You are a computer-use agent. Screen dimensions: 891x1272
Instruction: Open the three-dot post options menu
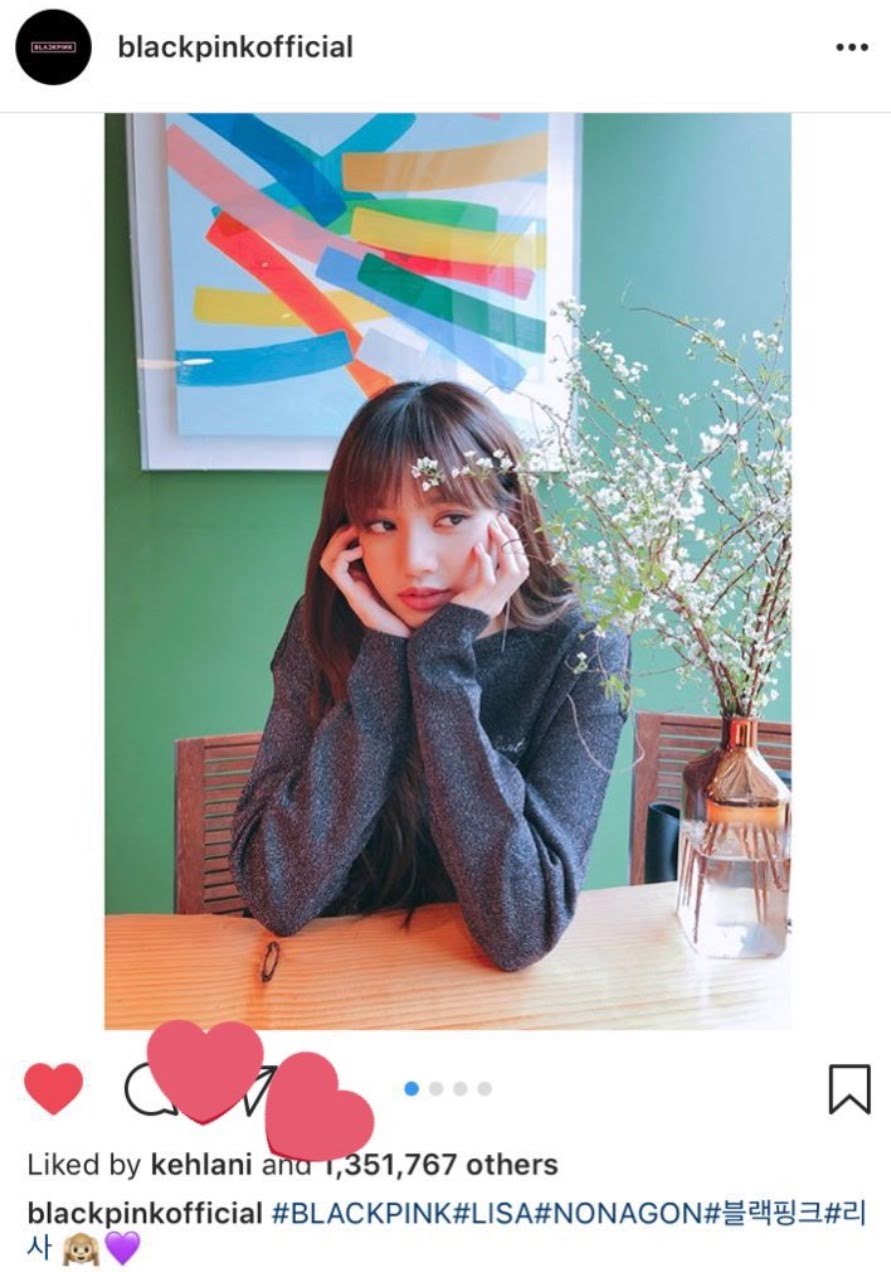click(x=851, y=47)
